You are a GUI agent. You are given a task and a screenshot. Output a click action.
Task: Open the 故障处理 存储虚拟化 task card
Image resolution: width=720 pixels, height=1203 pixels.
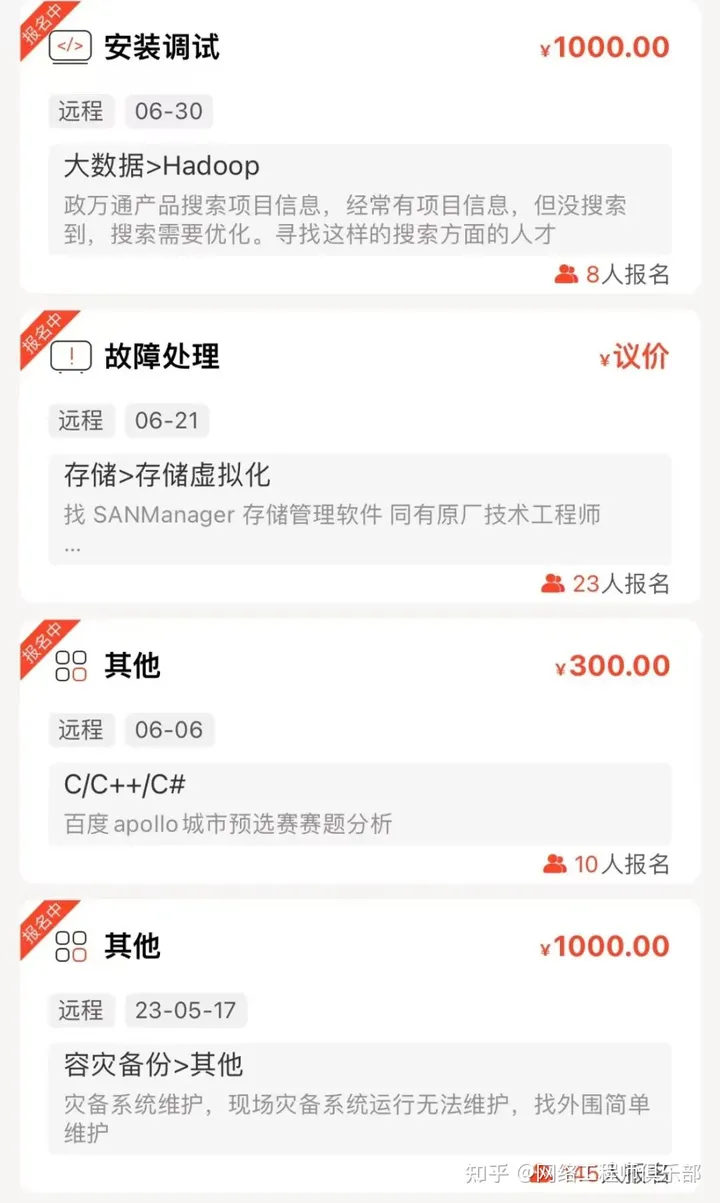(x=360, y=456)
